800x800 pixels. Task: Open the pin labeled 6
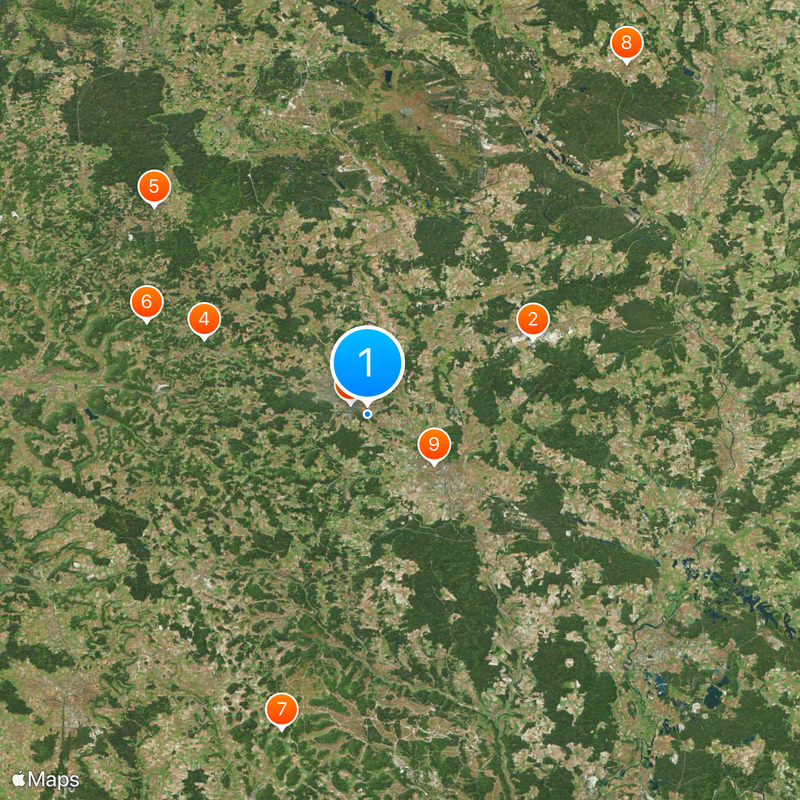[146, 301]
